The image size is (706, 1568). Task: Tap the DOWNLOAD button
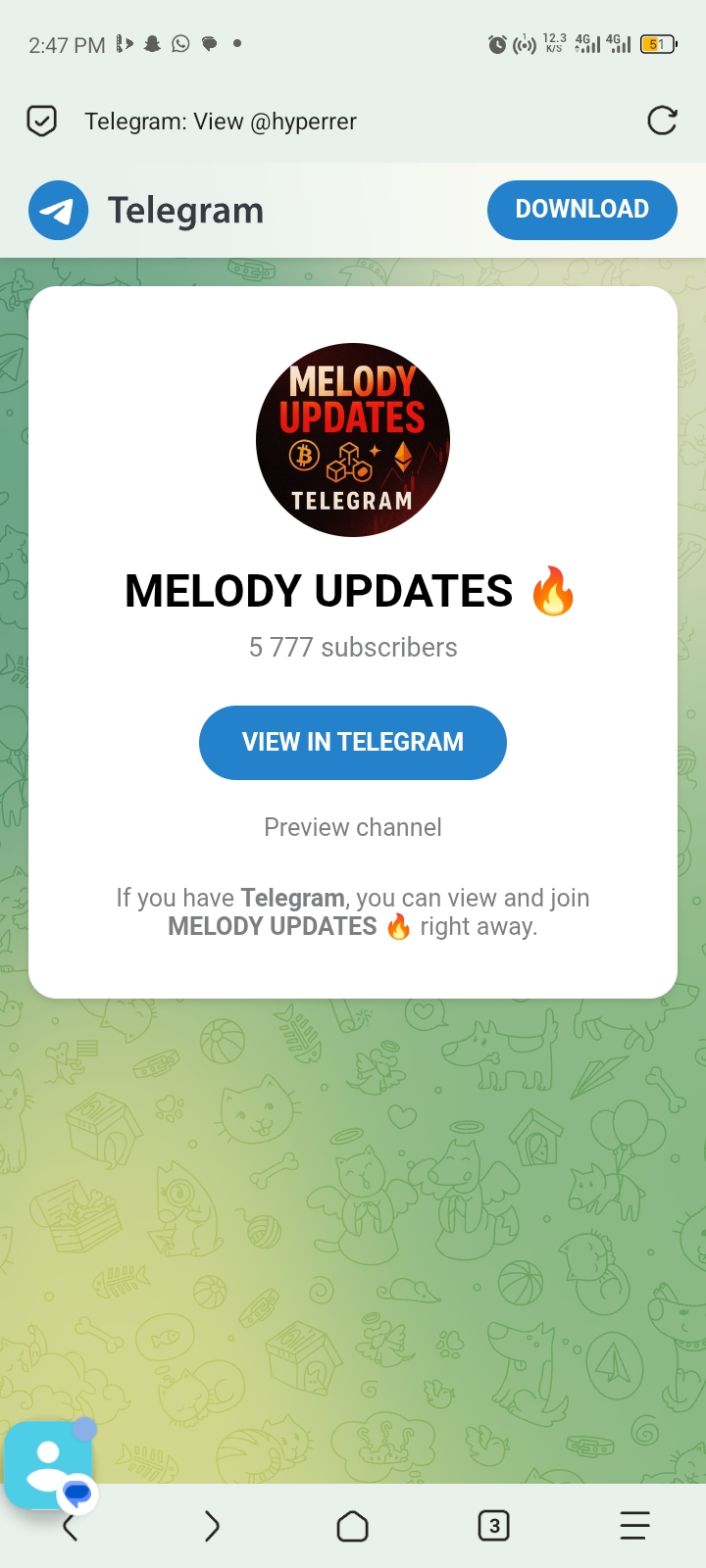pos(581,210)
